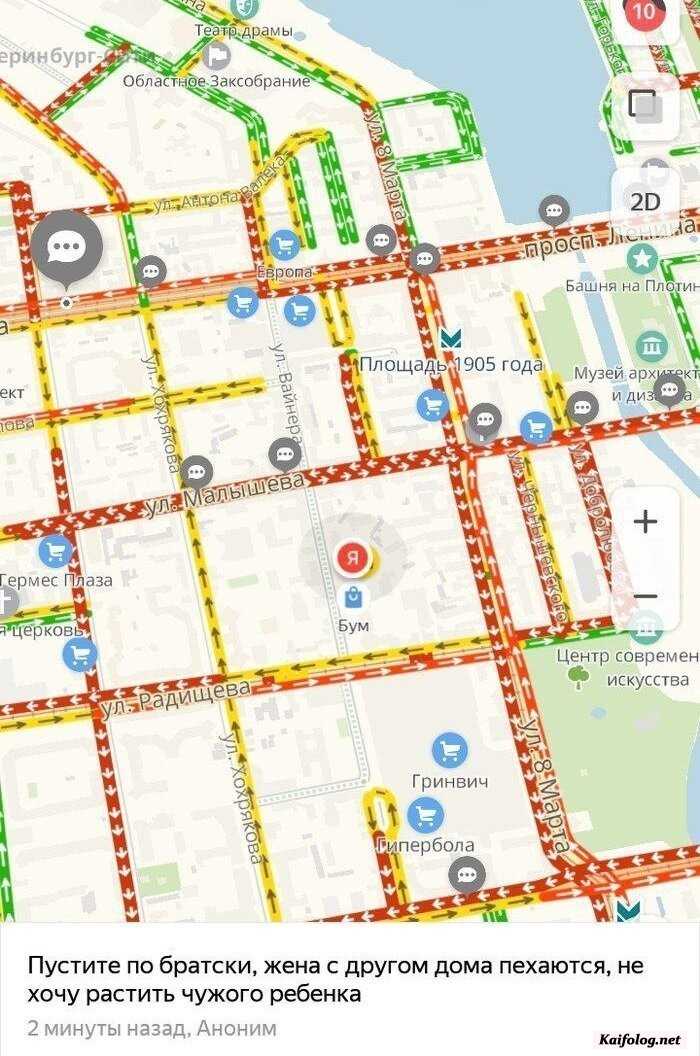Open the Музей архитектуры и дизайна marker
Viewport: 700px width, 1056px height.
point(652,346)
